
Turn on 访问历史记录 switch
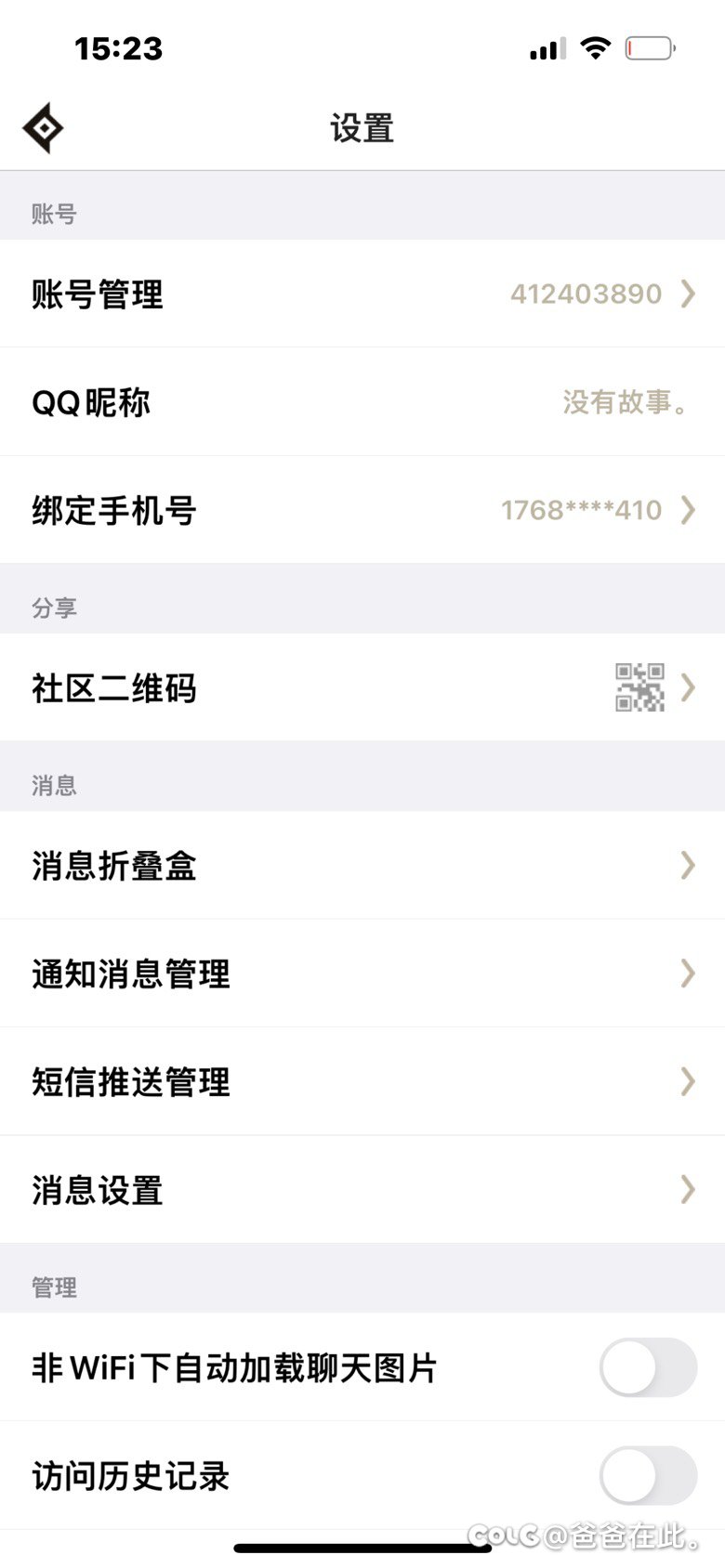coord(648,1475)
